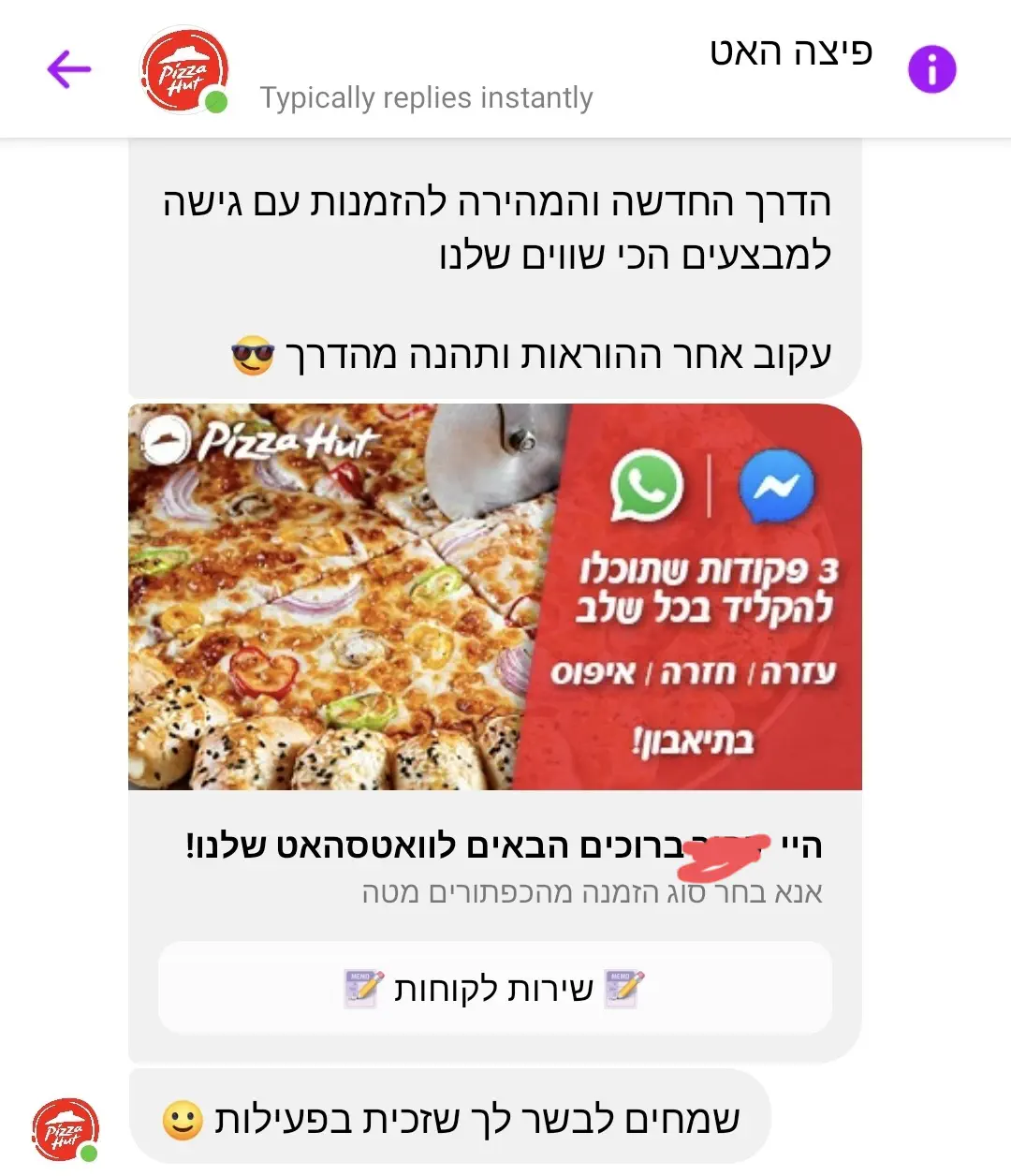The width and height of the screenshot is (1011, 1176).
Task: Tap the שירות לקוחות button
Action: [x=494, y=988]
